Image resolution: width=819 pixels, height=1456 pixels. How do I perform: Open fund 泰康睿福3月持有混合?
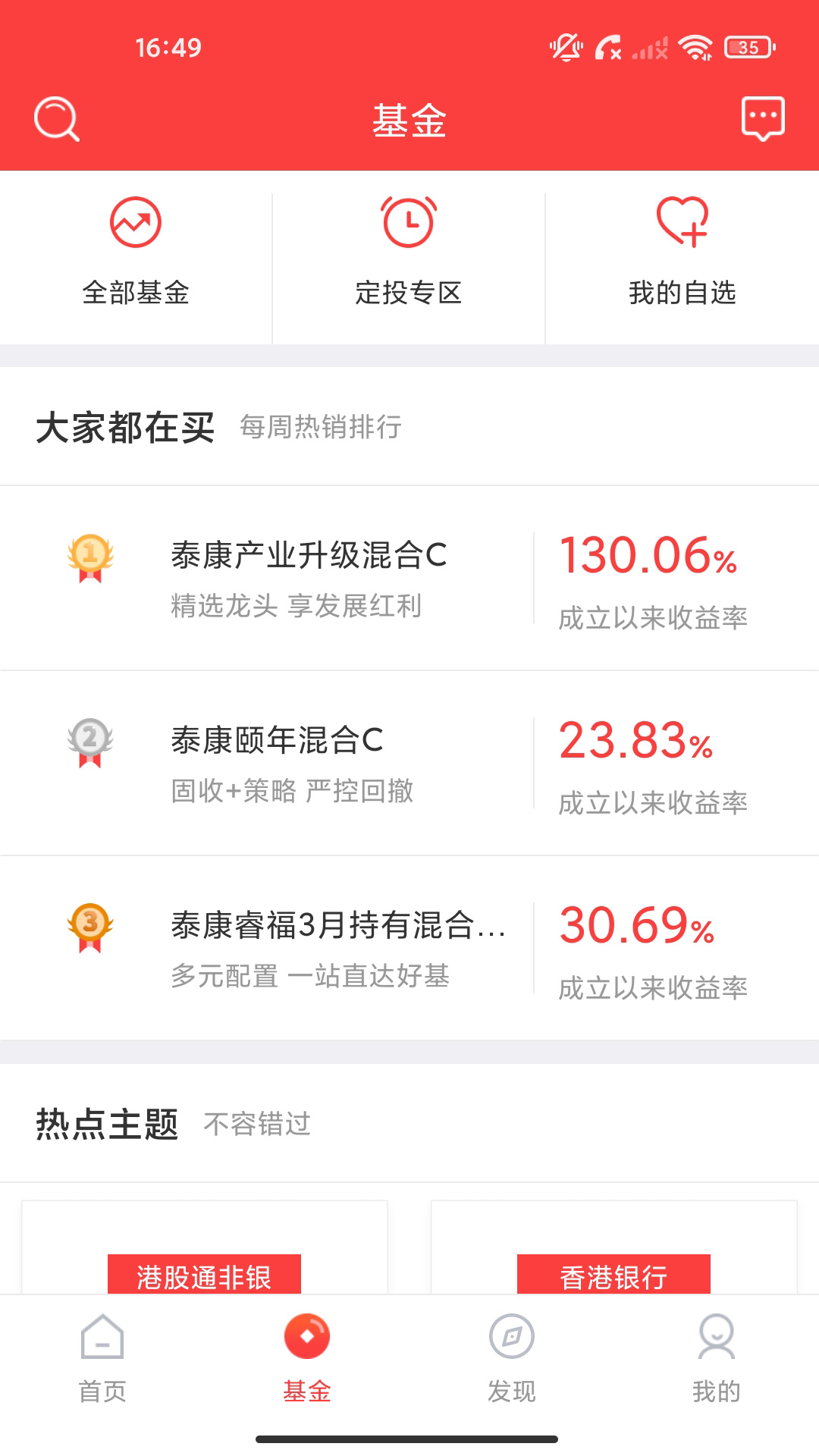point(339,925)
